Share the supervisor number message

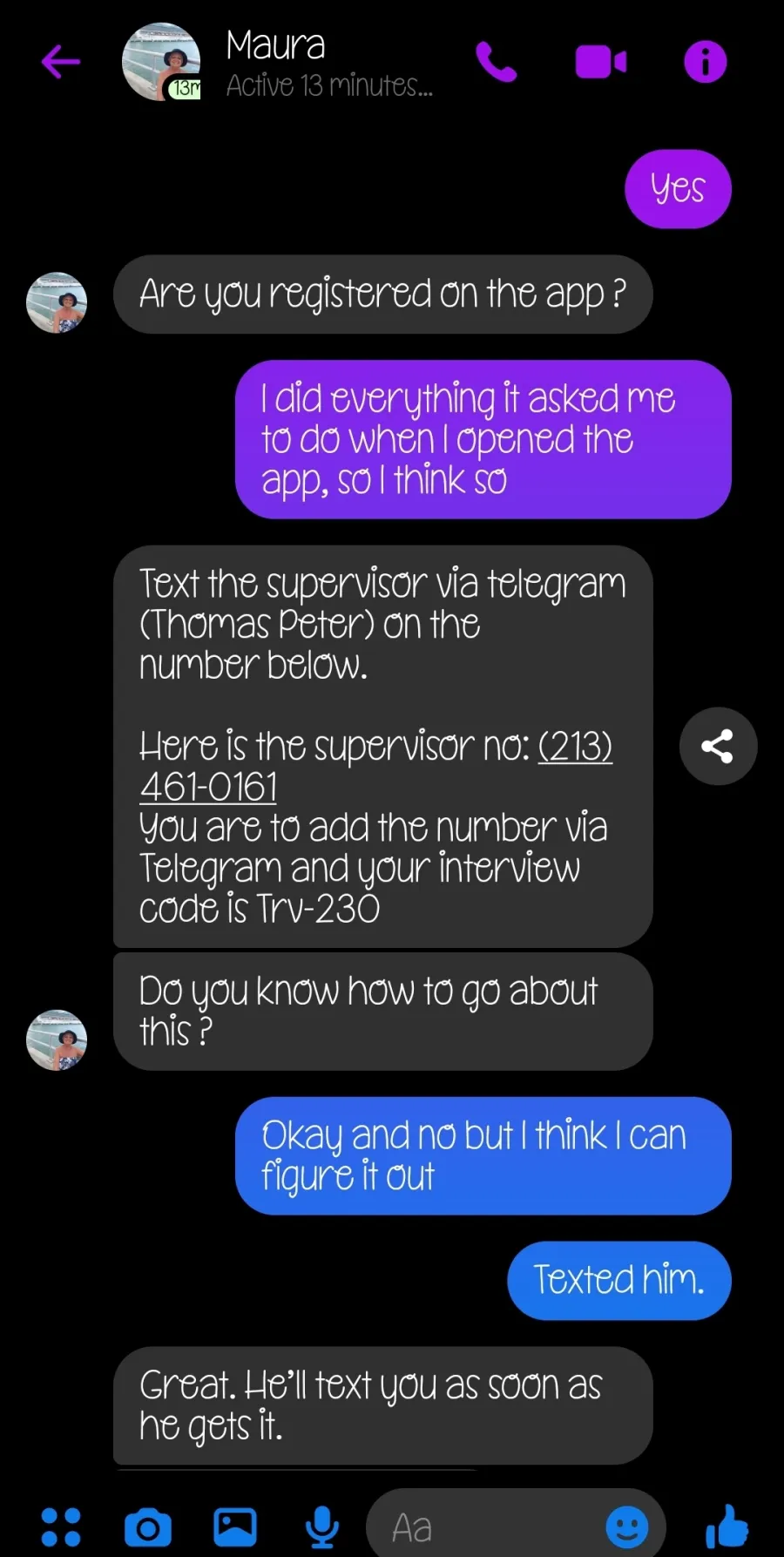(x=718, y=747)
